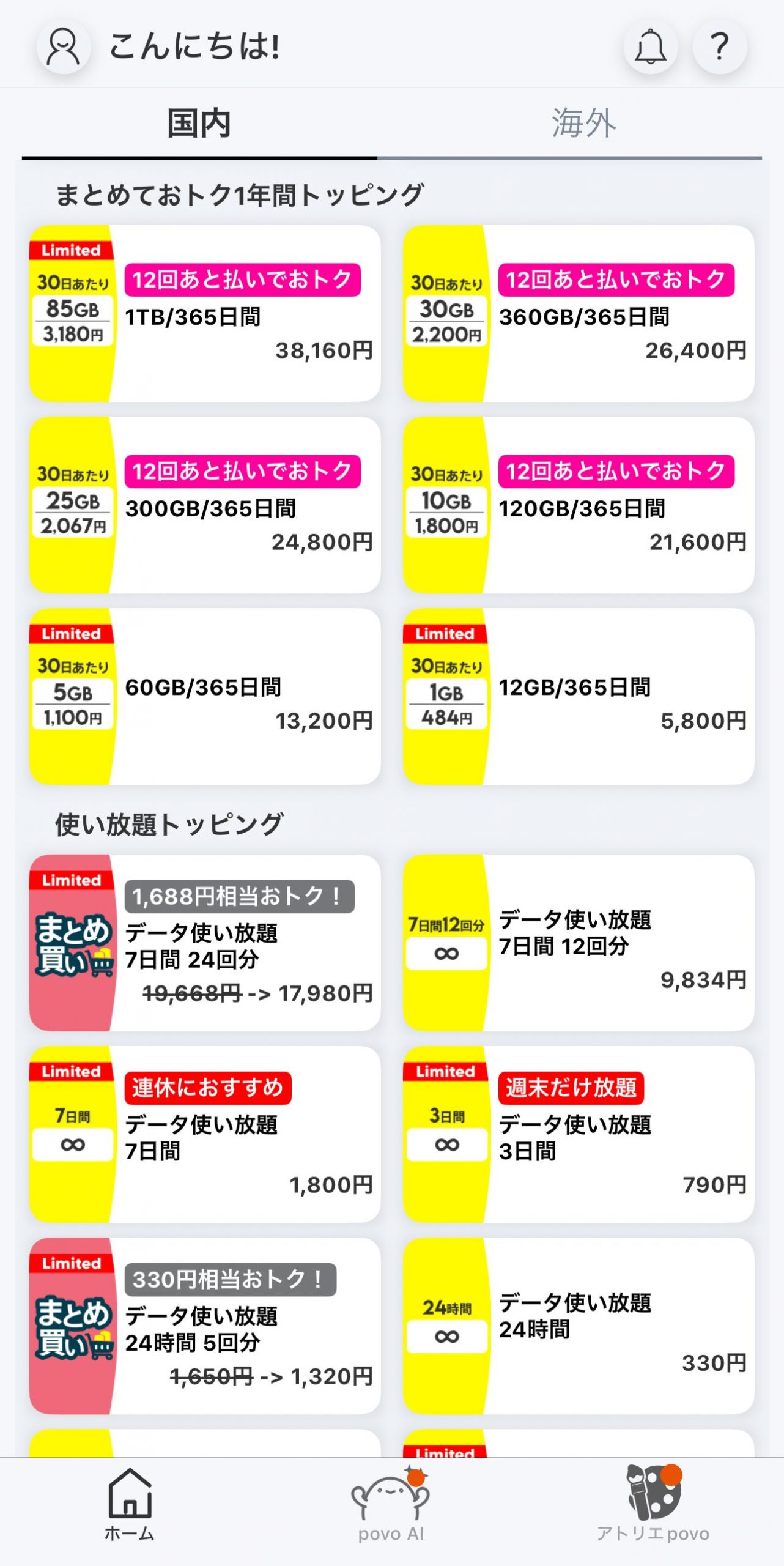This screenshot has width=784, height=1566.
Task: Select the 24時間 unlimited data for 330円
Action: coord(579,1326)
